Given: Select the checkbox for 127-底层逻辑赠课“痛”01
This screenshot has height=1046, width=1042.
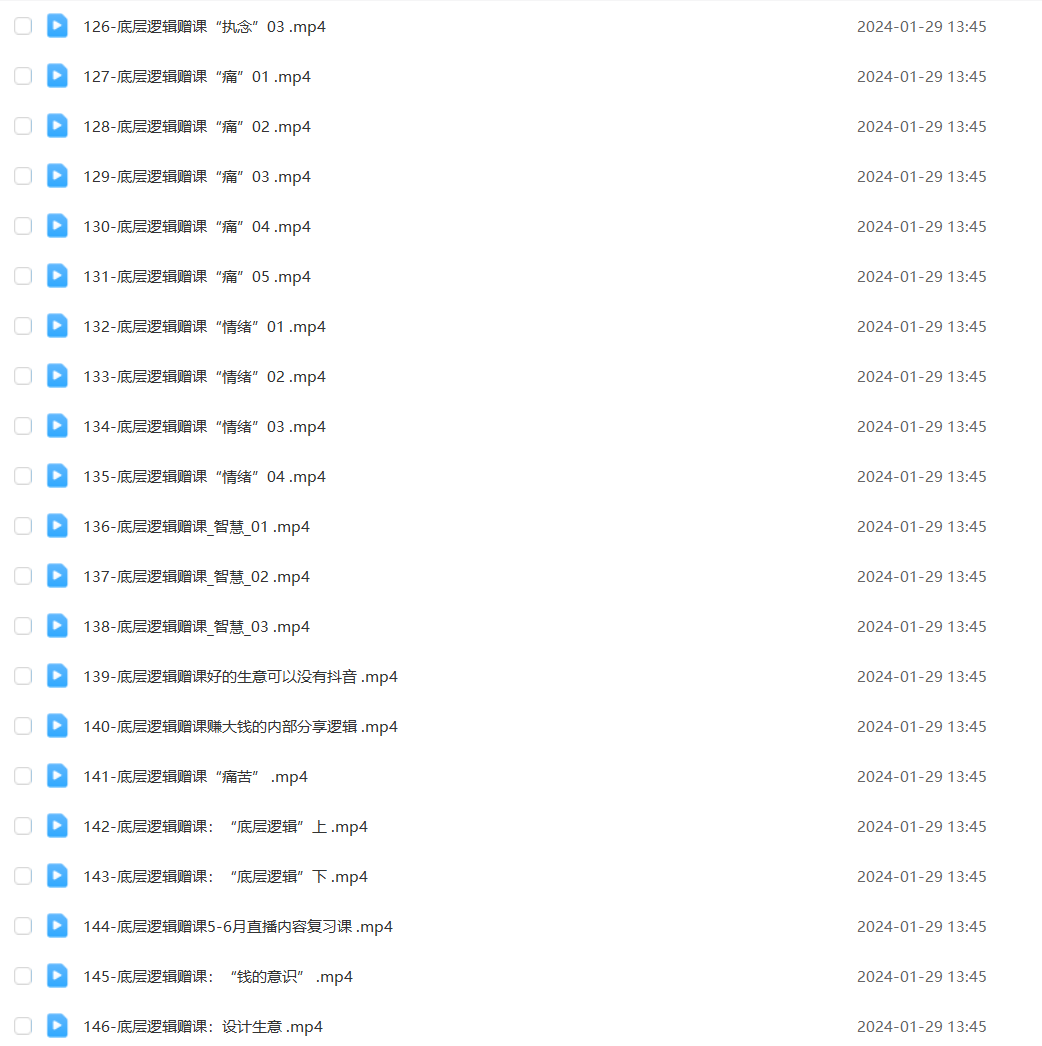Looking at the screenshot, I should [23, 76].
